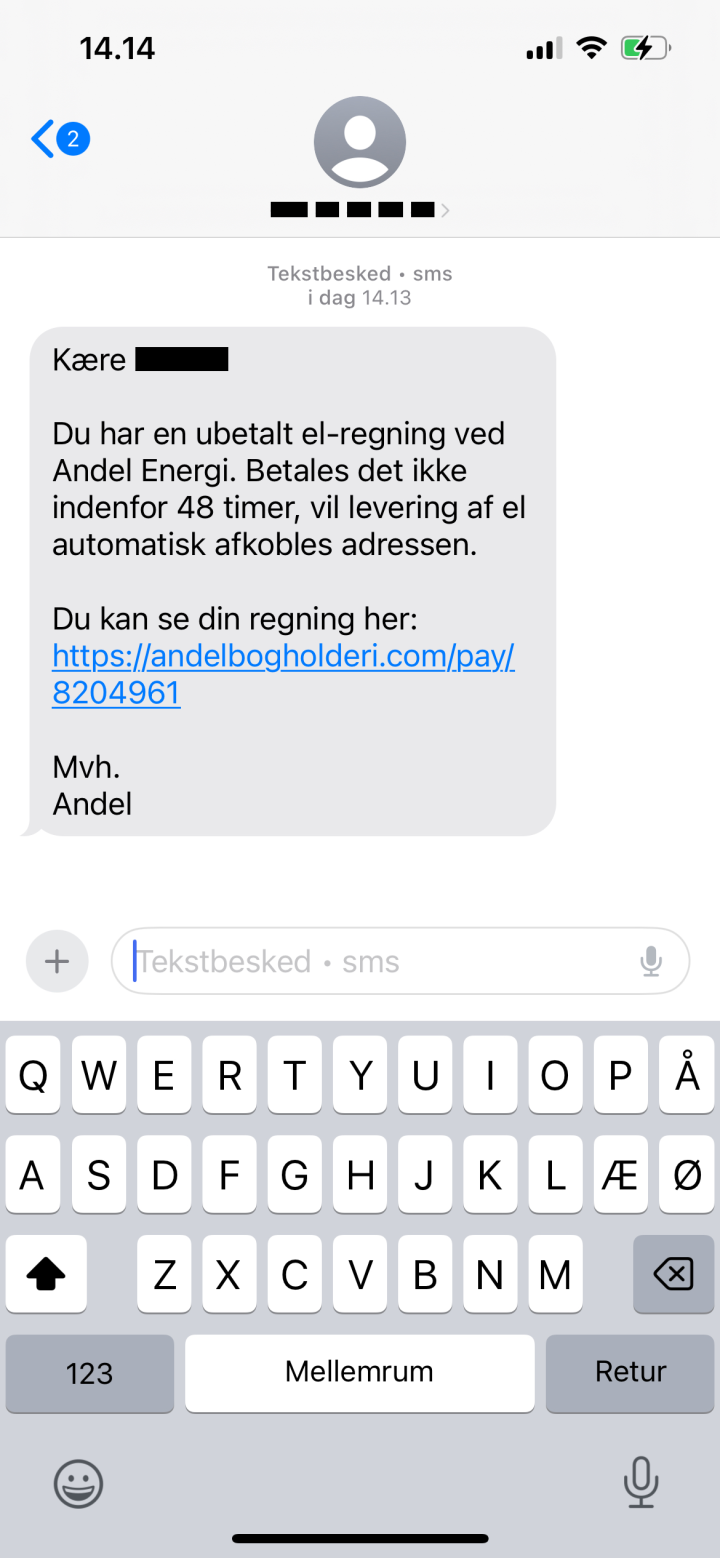The height and width of the screenshot is (1558, 720).
Task: Tap the backspace key
Action: click(x=673, y=1274)
